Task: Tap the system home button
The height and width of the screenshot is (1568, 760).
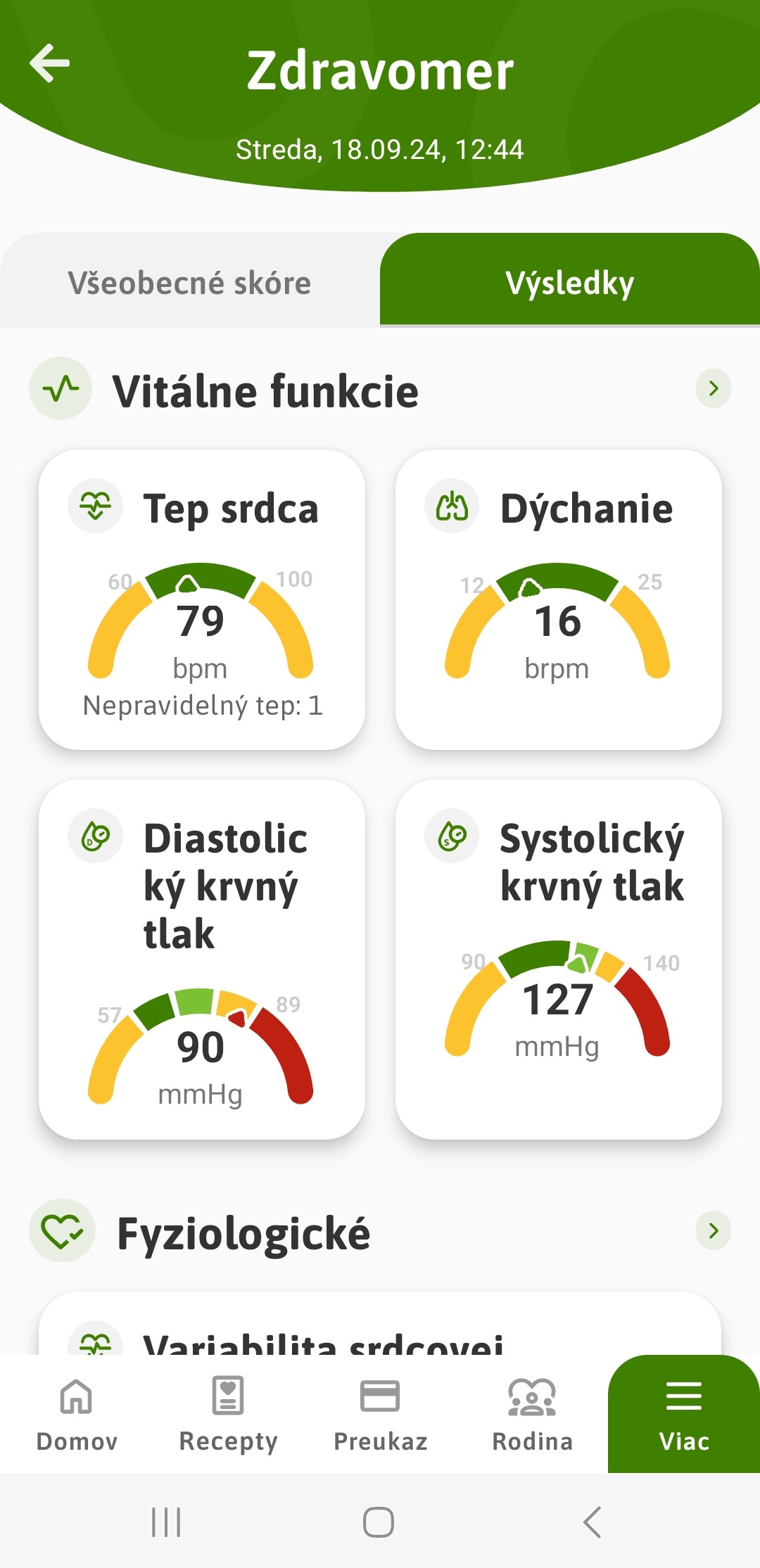Action: [x=379, y=1522]
